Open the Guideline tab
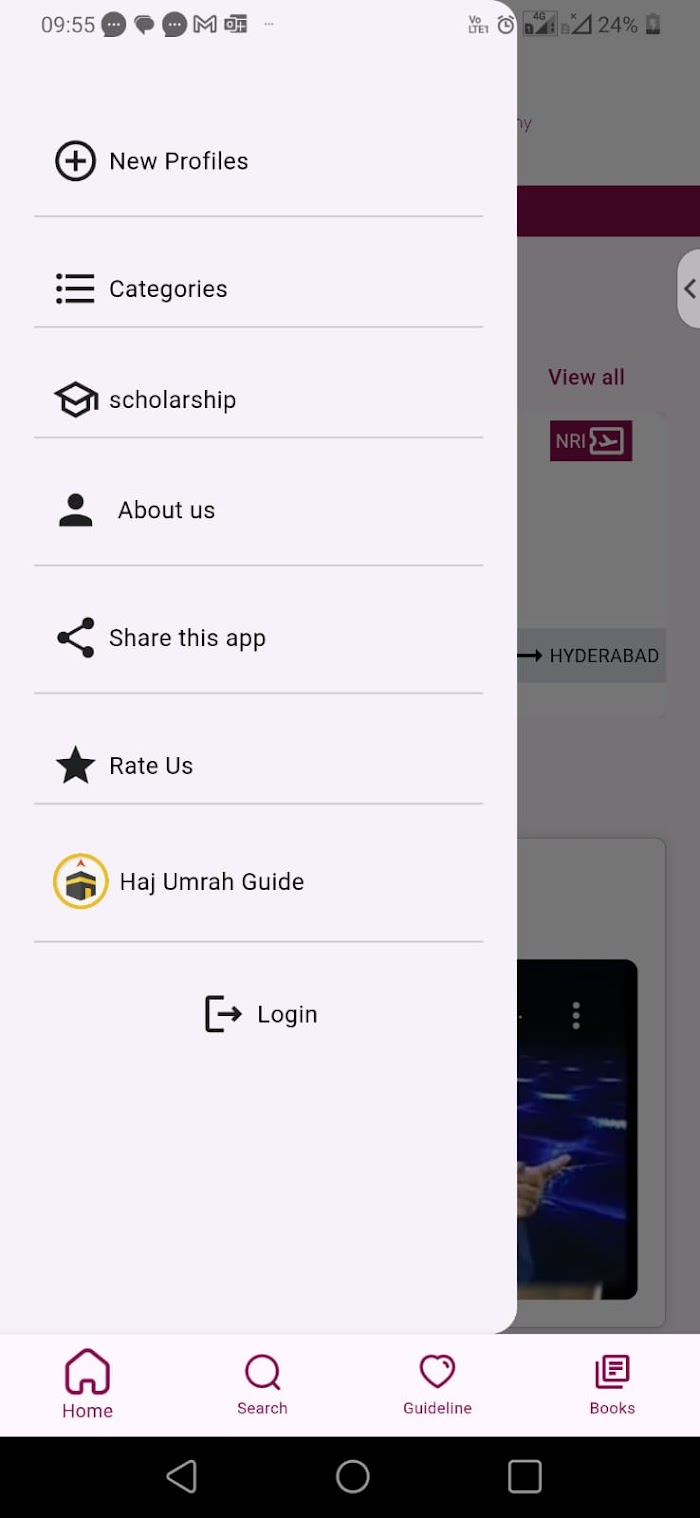Screen dimensions: 700x1518 pos(437,1384)
